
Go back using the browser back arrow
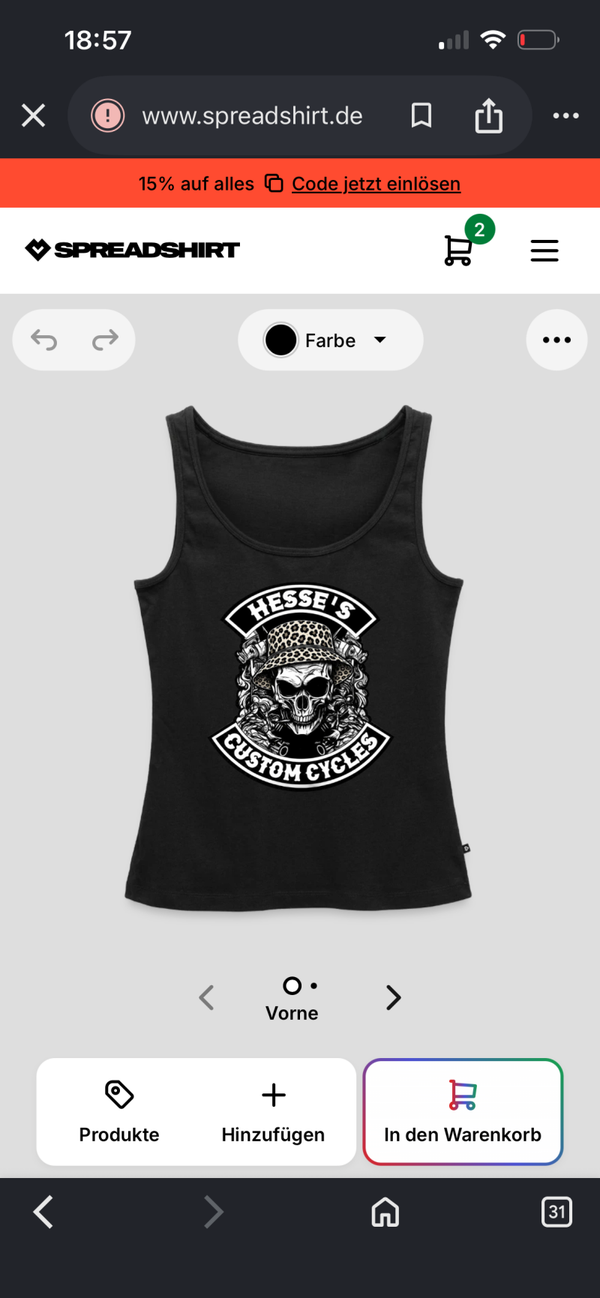[43, 1212]
